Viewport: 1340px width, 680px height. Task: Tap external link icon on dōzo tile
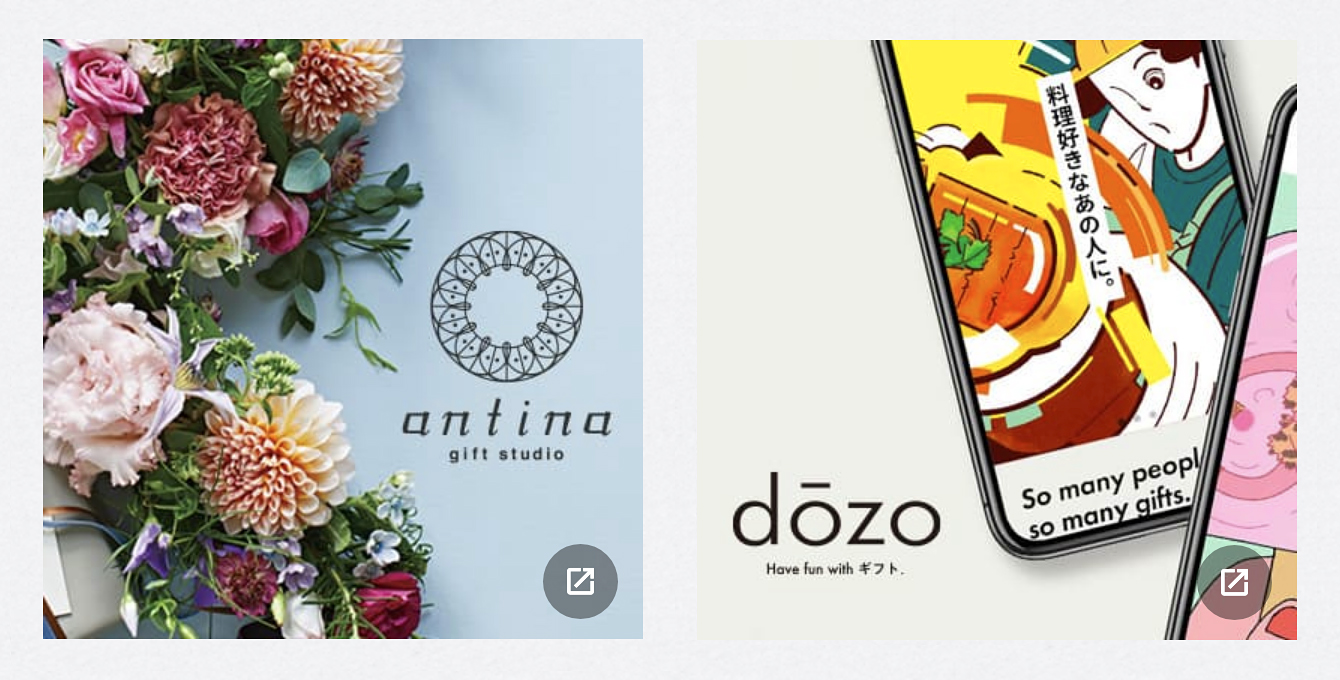click(x=1234, y=581)
